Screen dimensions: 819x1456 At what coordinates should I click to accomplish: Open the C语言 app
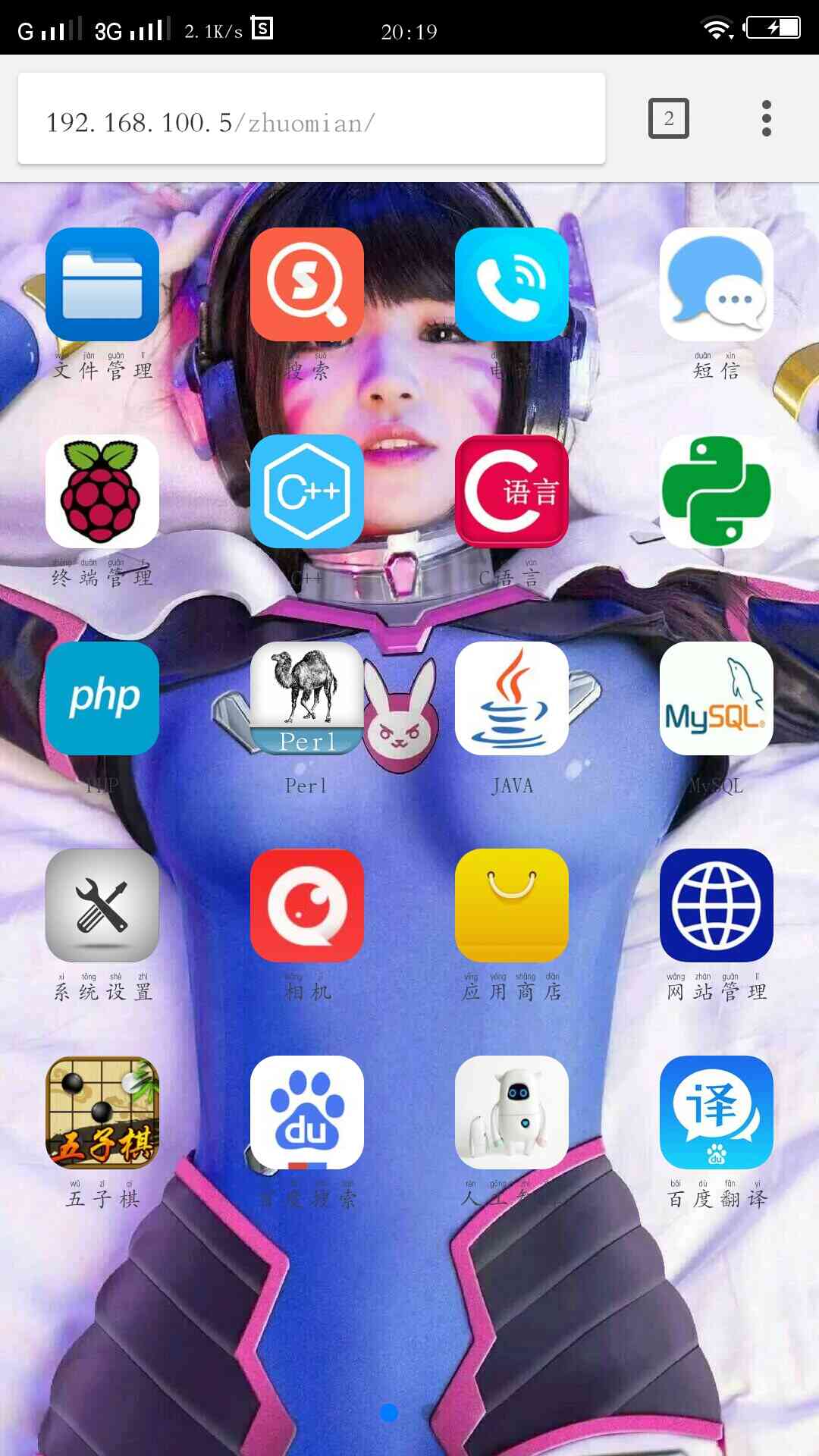(512, 491)
